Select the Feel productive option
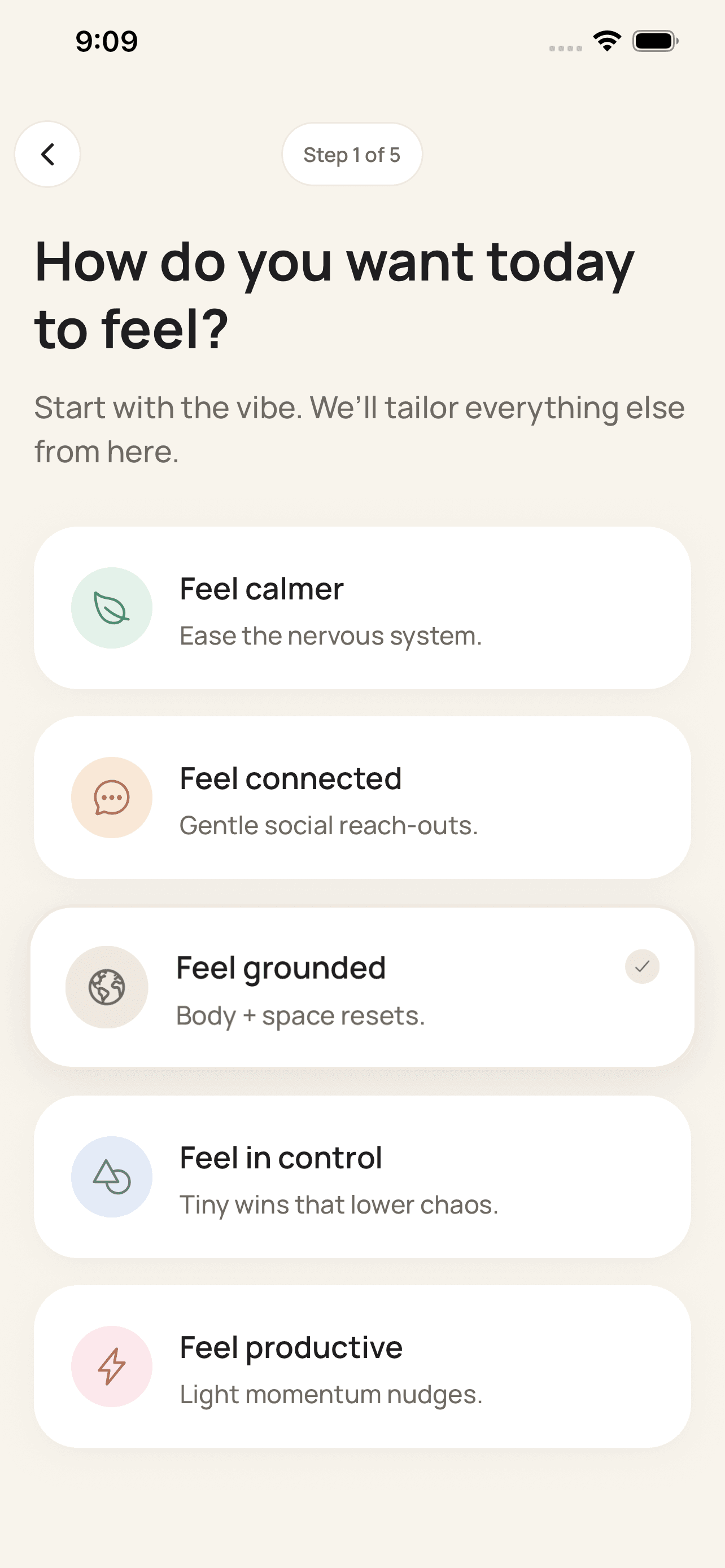 point(362,1366)
